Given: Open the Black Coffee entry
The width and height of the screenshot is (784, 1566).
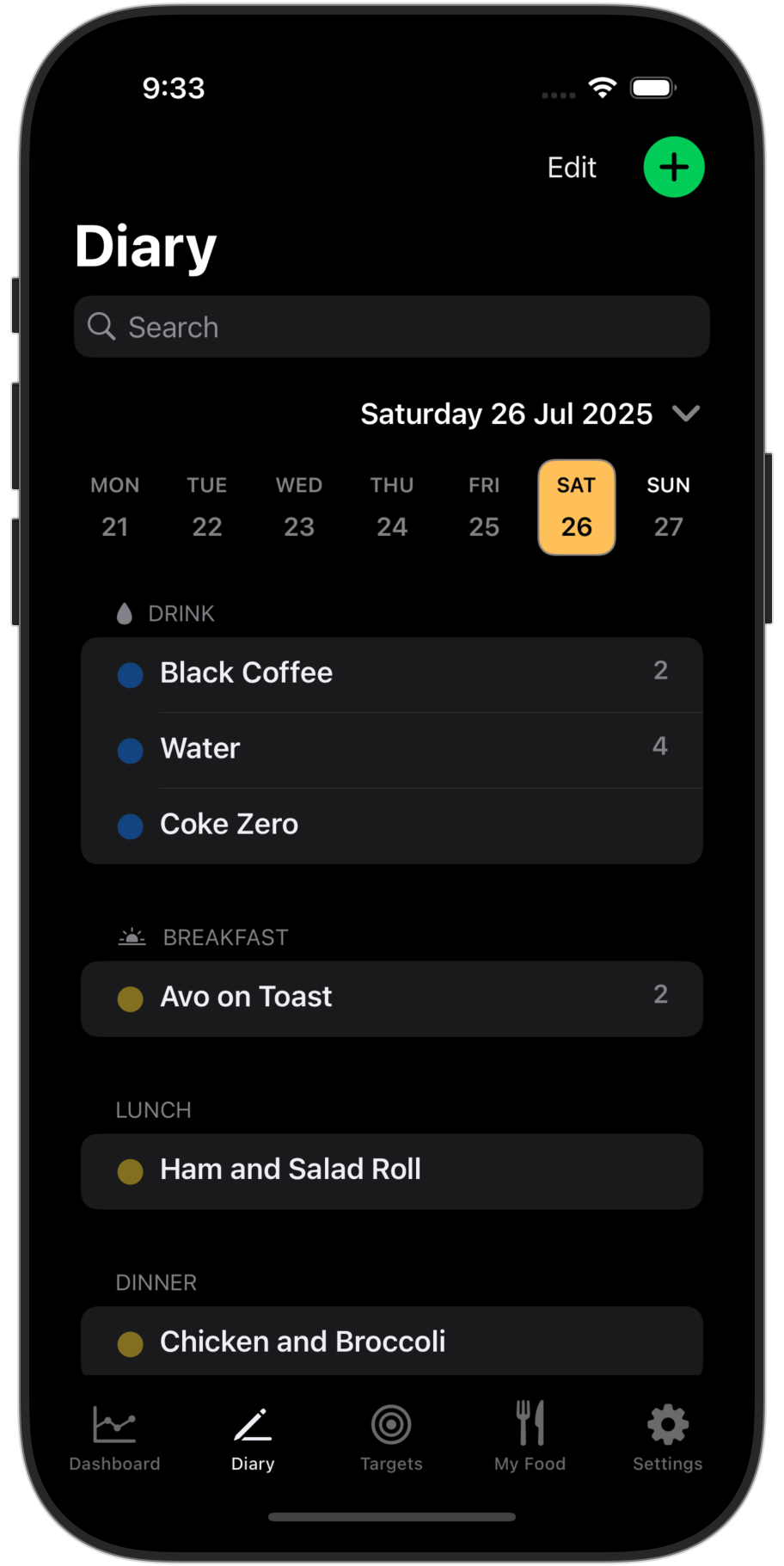Looking at the screenshot, I should click(x=392, y=674).
